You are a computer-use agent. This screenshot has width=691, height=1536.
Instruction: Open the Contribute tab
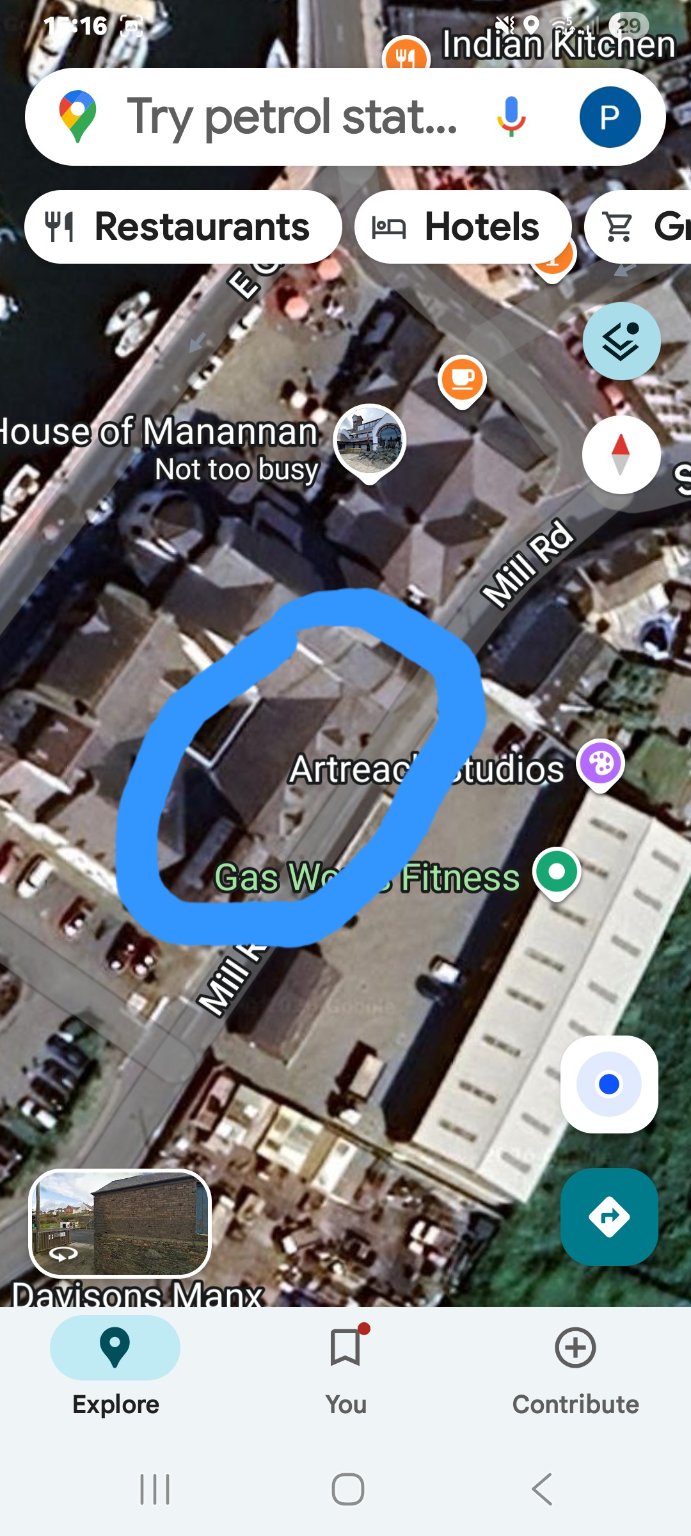575,1366
